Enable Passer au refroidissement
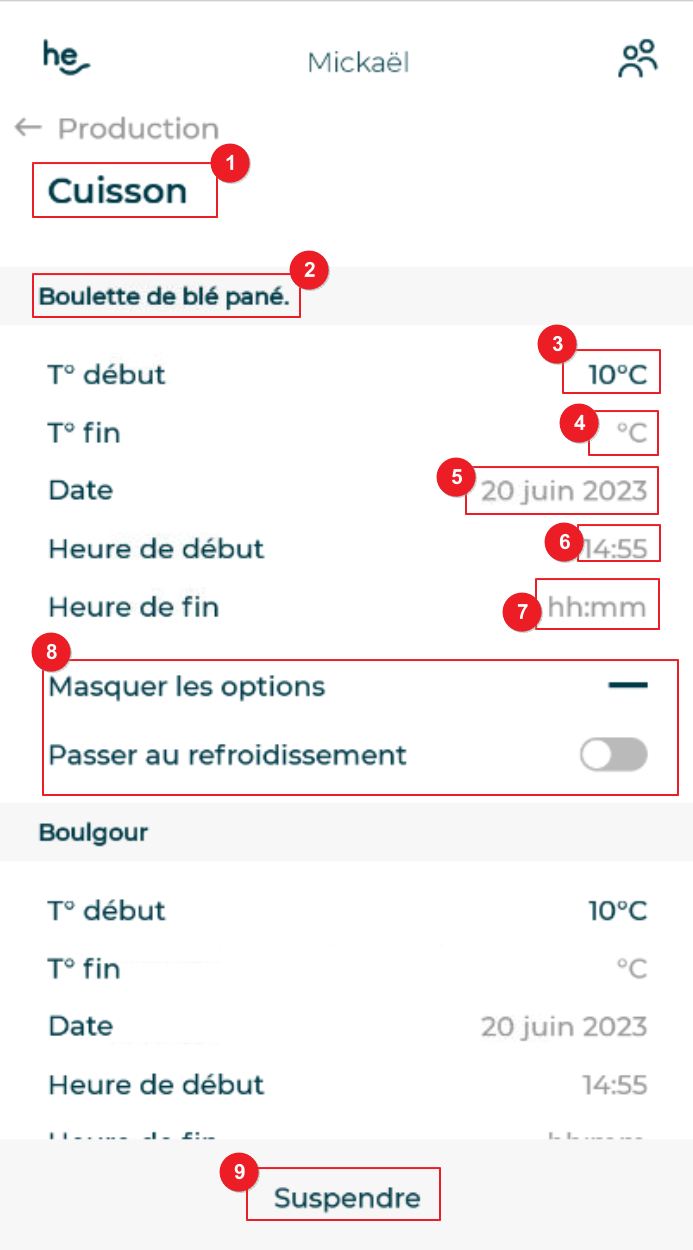 [x=613, y=755]
